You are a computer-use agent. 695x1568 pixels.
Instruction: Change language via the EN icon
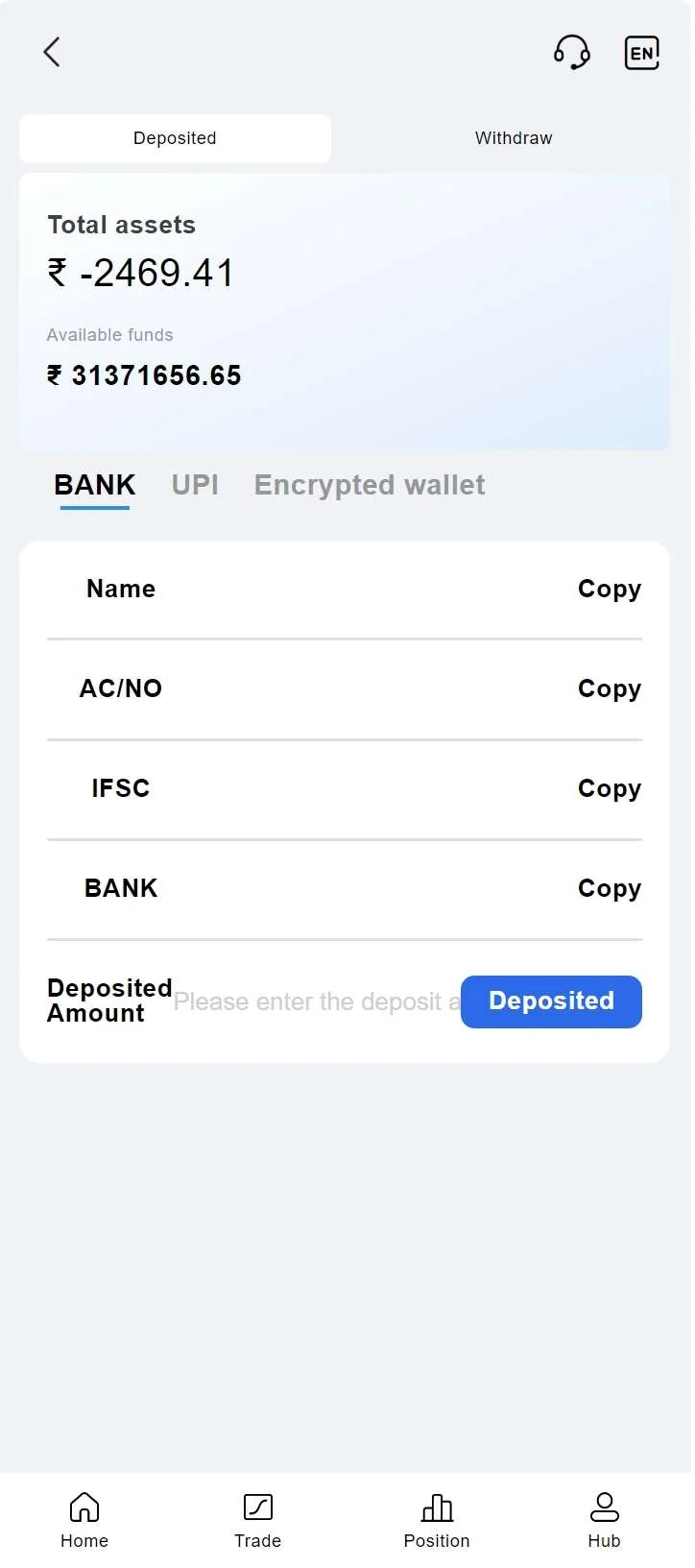click(641, 53)
